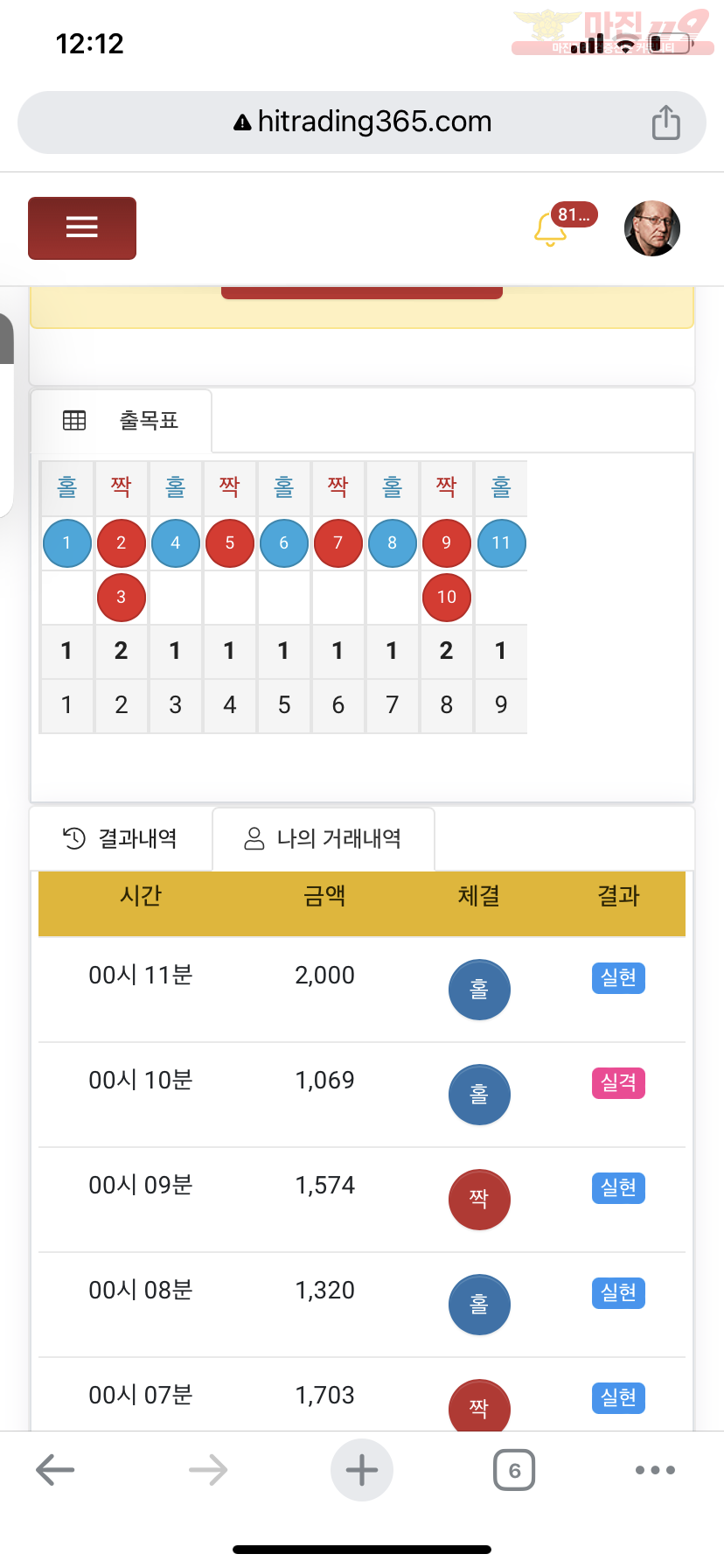The height and width of the screenshot is (1568, 724).
Task: Switch to the 결과내역 tab
Action: [x=121, y=838]
